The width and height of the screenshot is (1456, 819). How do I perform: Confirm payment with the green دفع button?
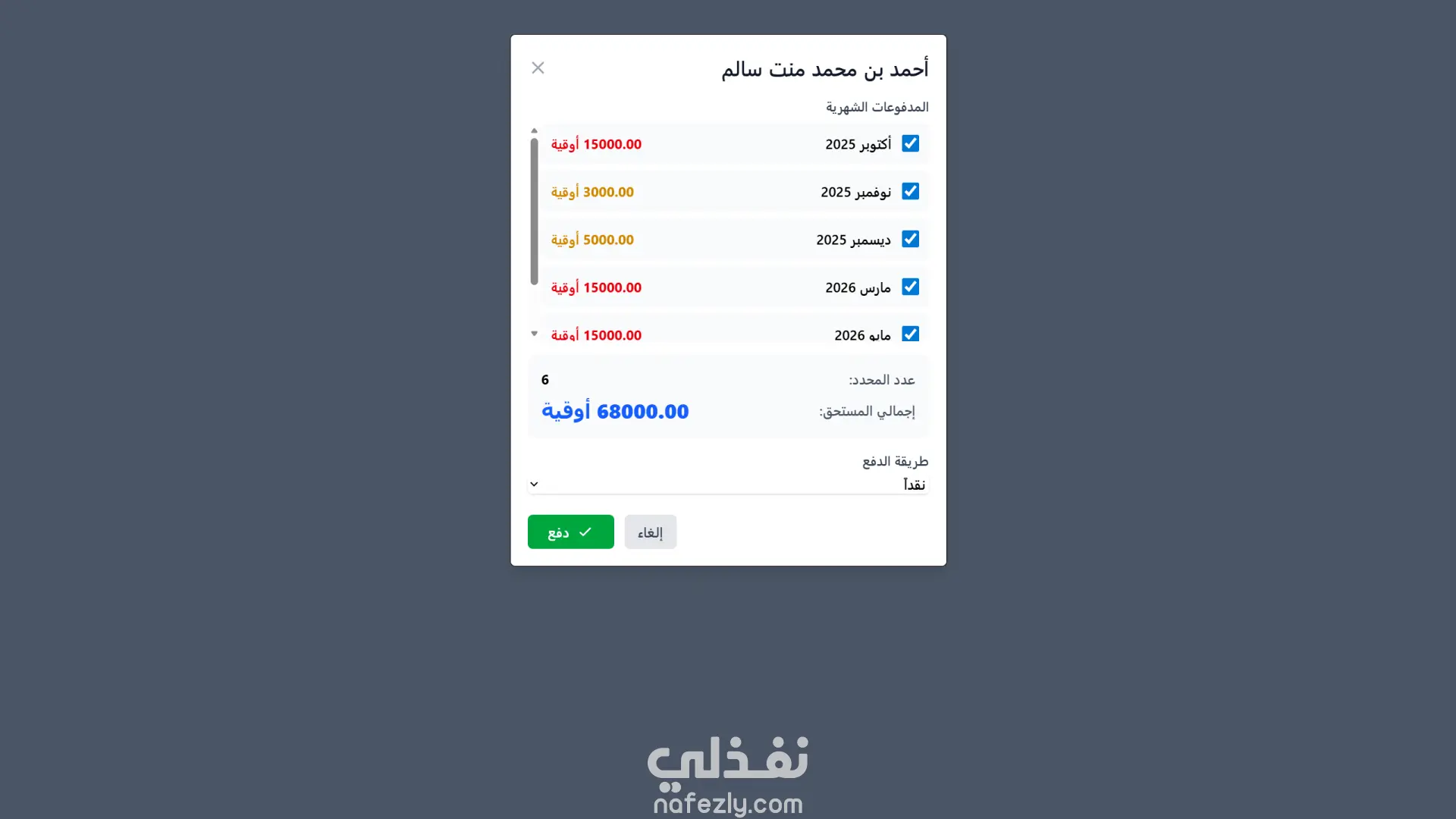pos(570,532)
